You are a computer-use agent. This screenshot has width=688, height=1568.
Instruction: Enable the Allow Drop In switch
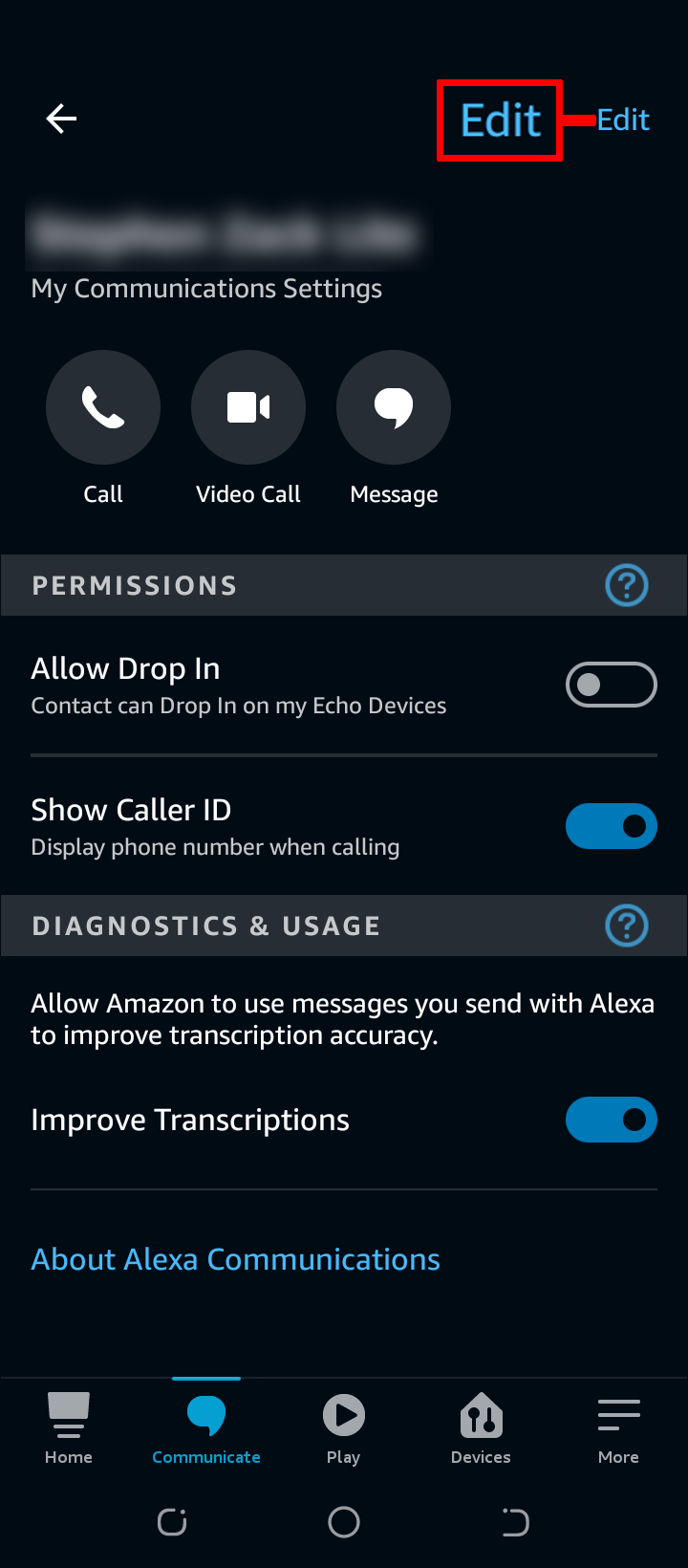[x=611, y=685]
